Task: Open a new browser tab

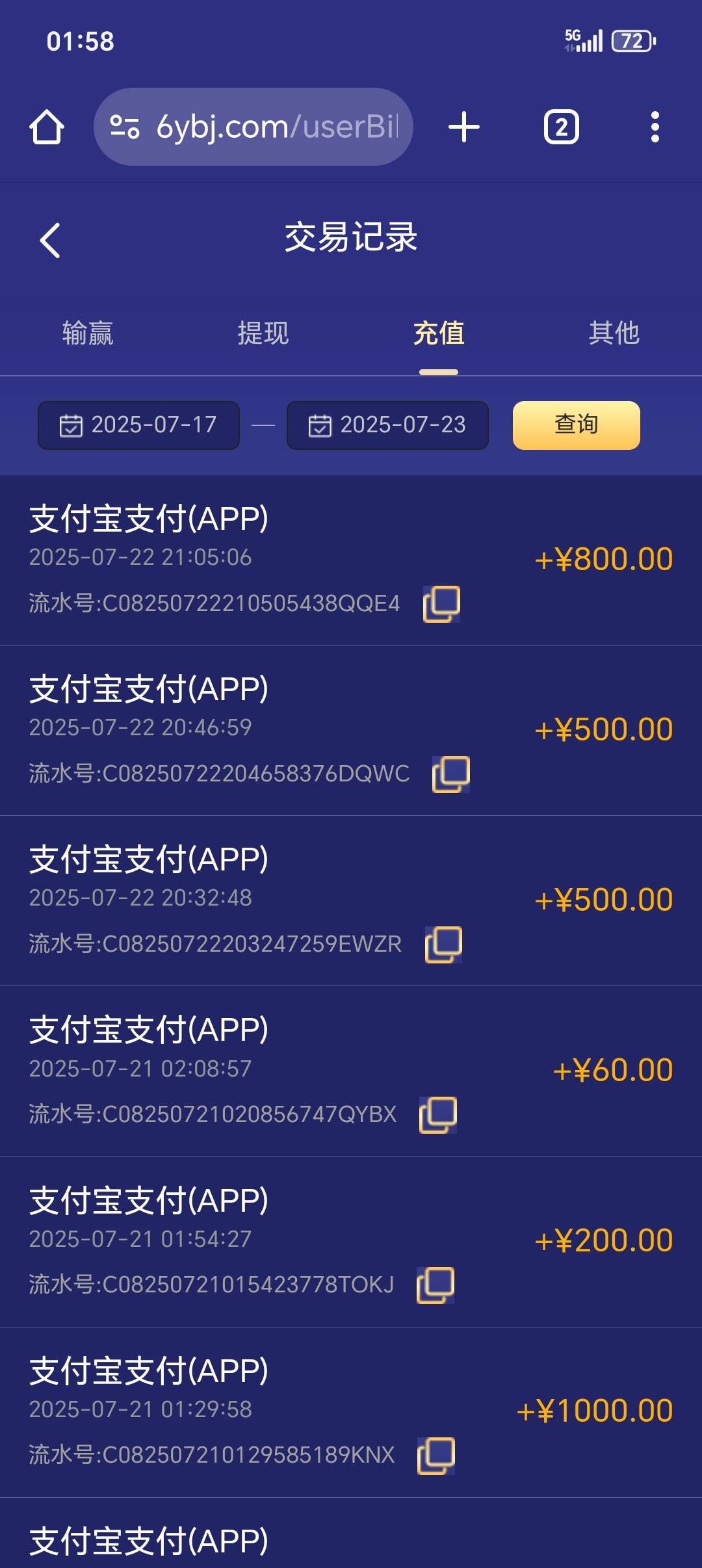Action: pyautogui.click(x=464, y=127)
